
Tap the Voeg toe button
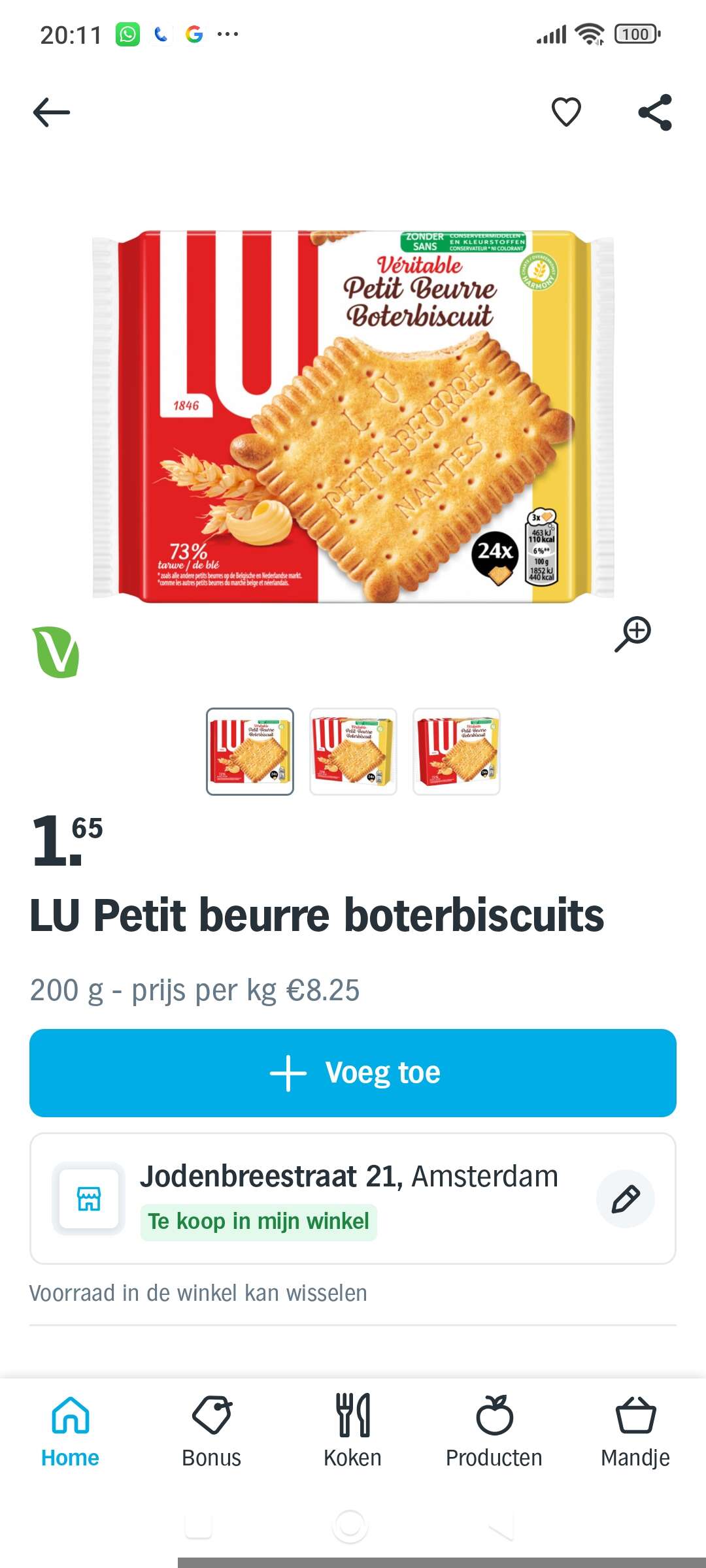tap(353, 1073)
